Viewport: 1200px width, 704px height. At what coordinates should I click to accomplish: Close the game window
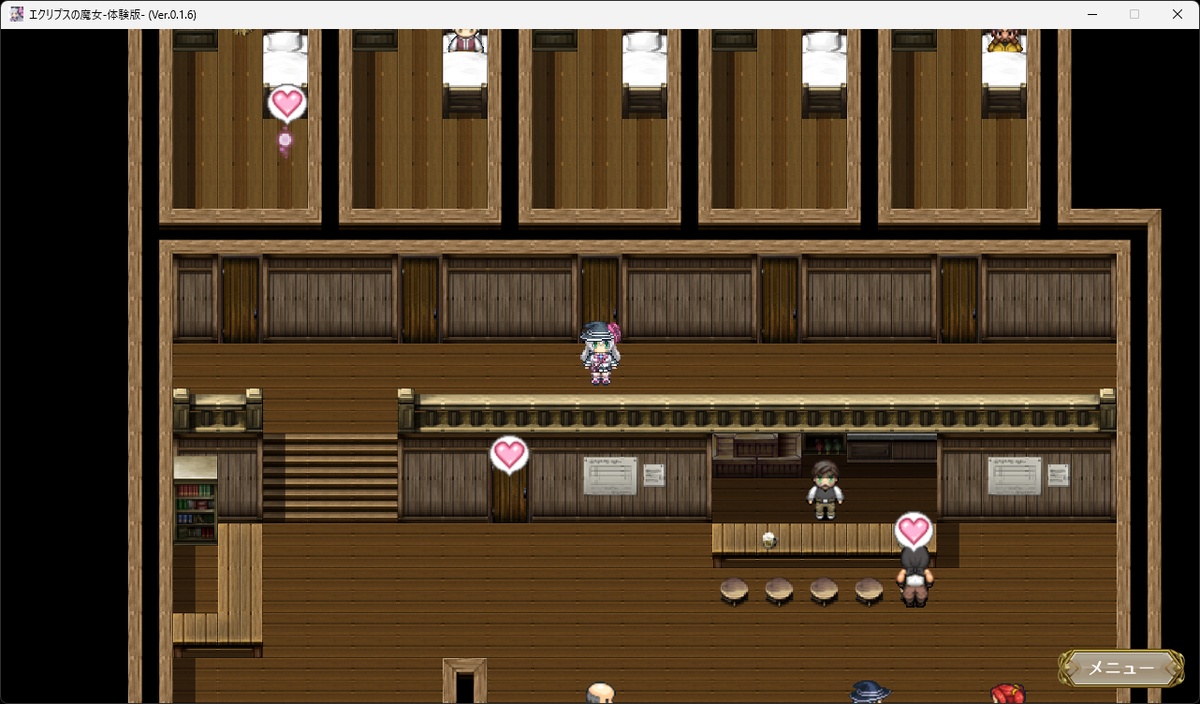(1176, 14)
